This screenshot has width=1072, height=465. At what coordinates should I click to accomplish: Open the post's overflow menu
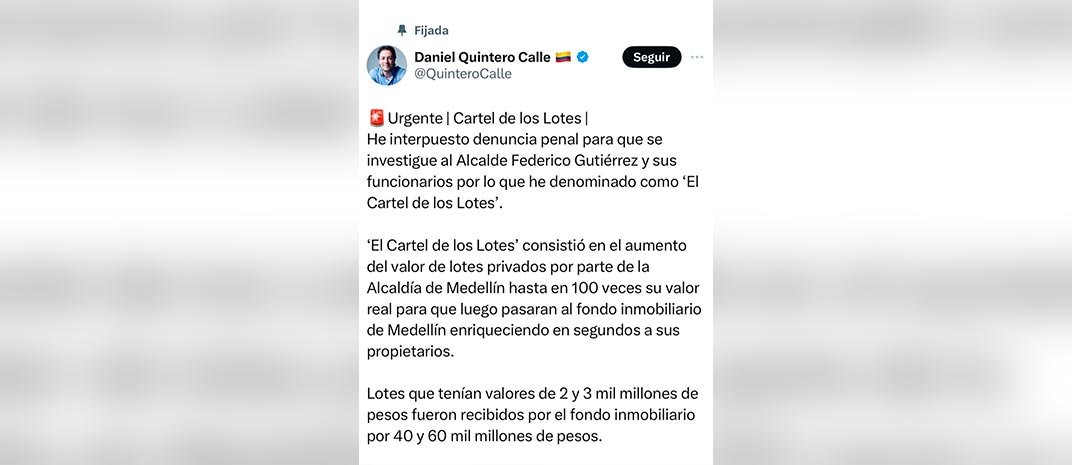tap(697, 57)
